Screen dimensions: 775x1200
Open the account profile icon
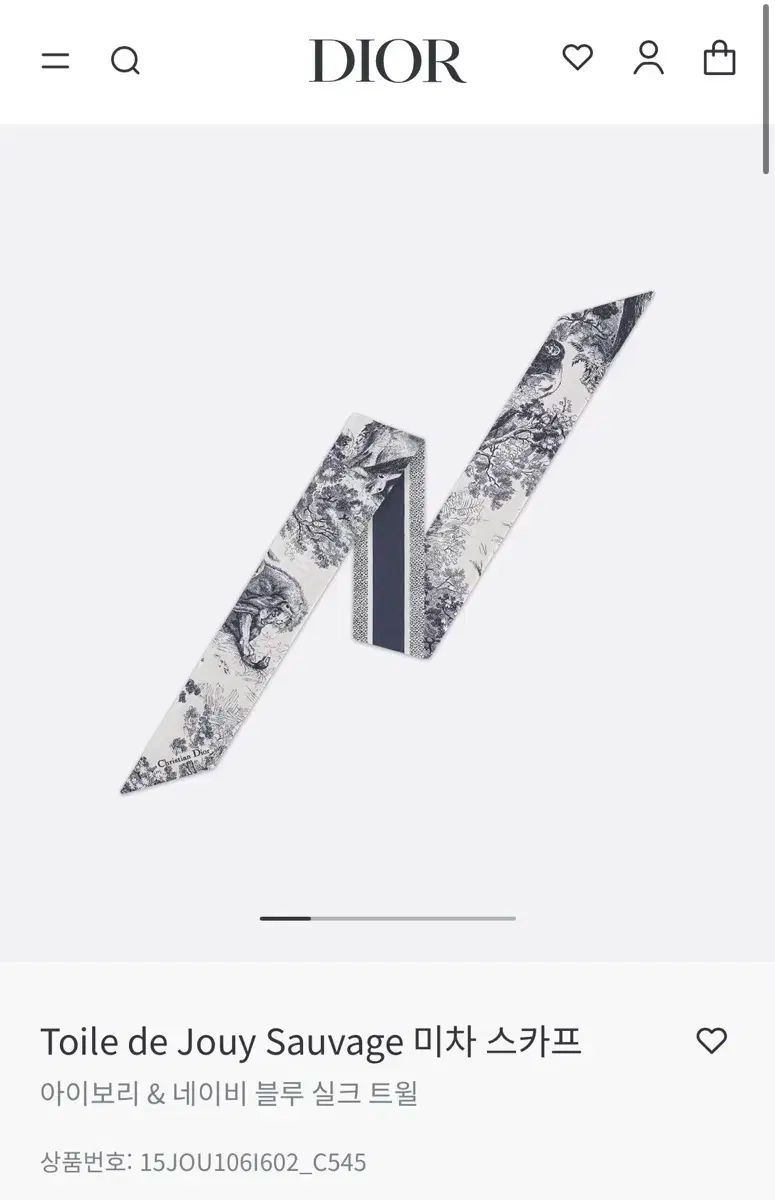pyautogui.click(x=648, y=58)
